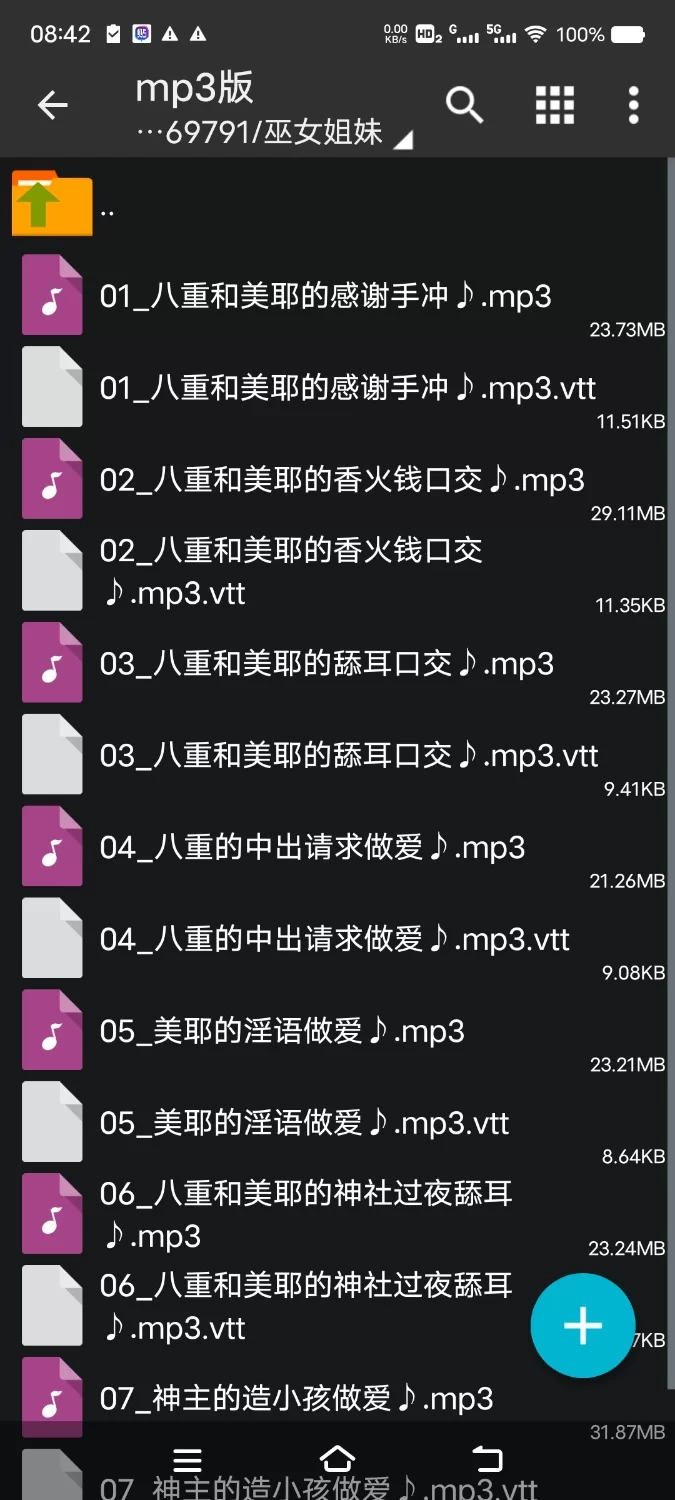Screen dimensions: 675x1500
Task: Open the track 02 .mp3 audio file
Action: pyautogui.click(x=342, y=480)
